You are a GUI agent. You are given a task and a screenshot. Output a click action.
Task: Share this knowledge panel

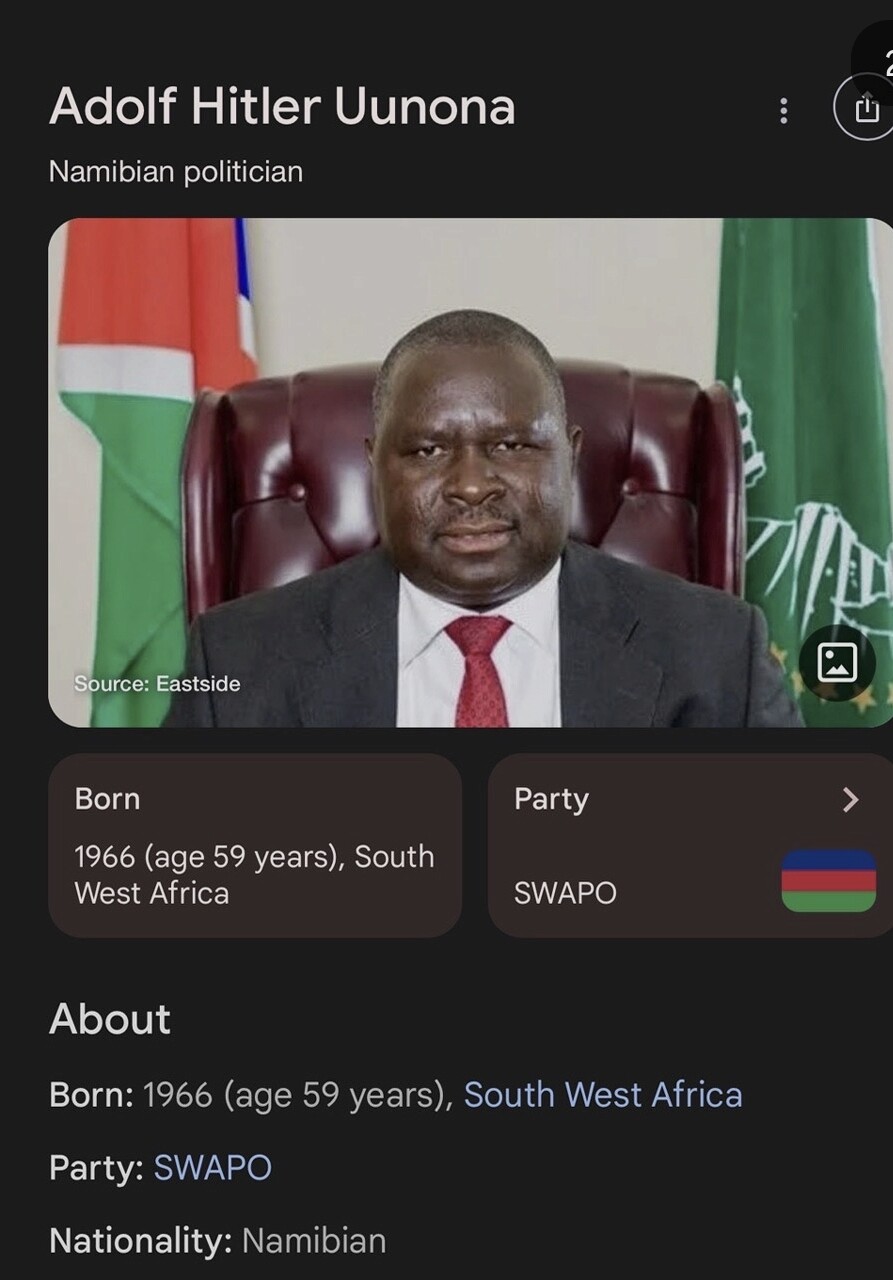coord(865,109)
